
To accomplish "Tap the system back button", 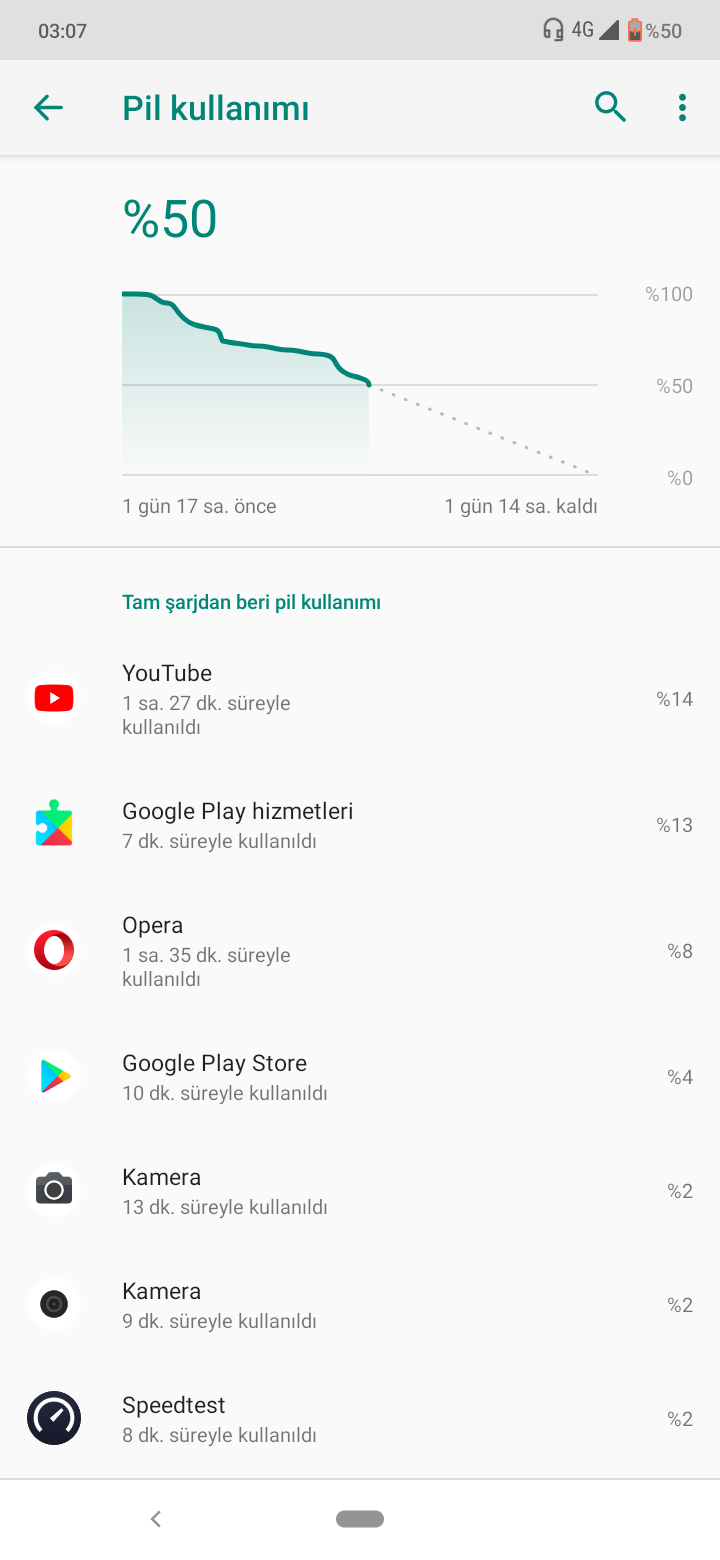I will coord(155,1519).
